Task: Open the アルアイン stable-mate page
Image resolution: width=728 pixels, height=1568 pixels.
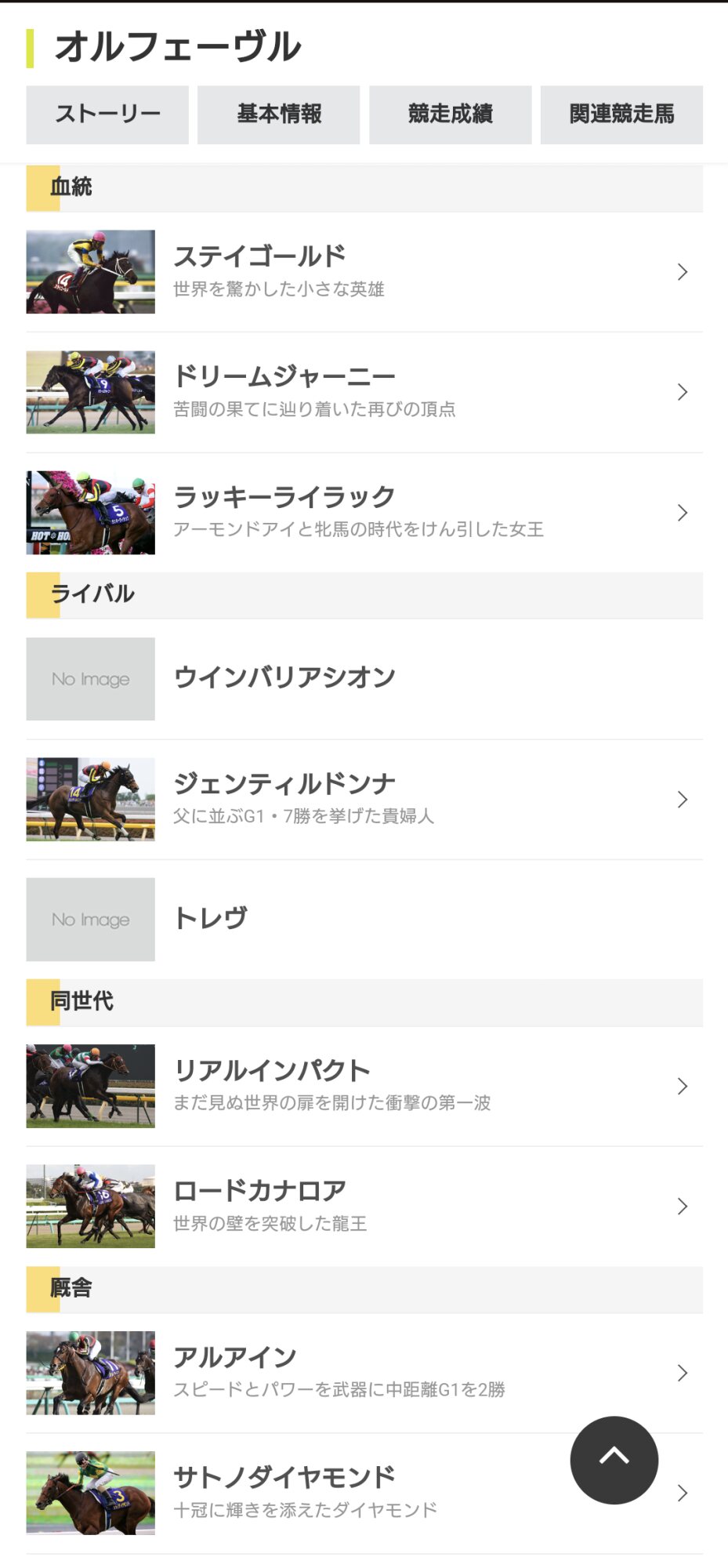Action: pyautogui.click(x=364, y=1373)
